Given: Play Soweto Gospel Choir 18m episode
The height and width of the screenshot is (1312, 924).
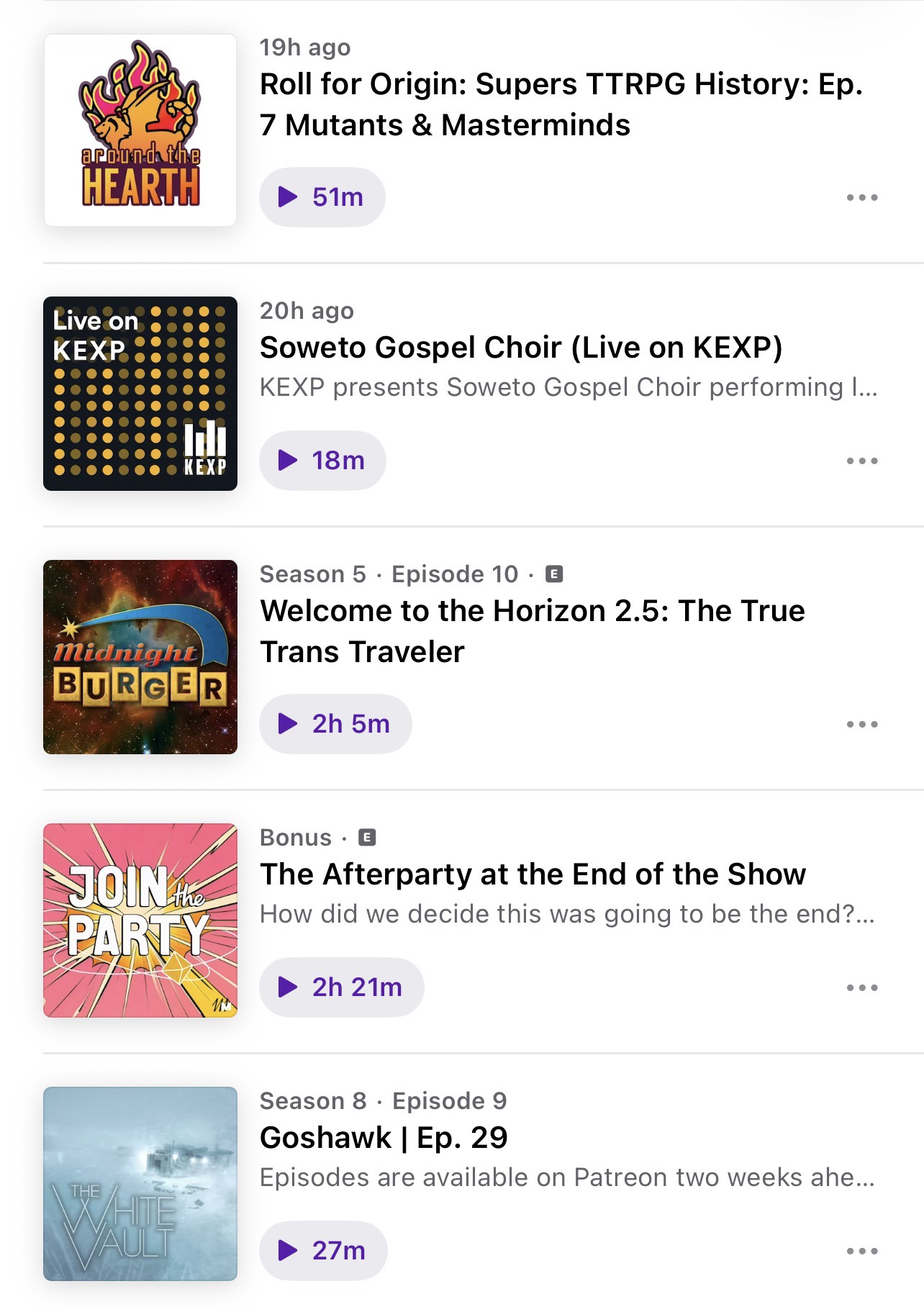Looking at the screenshot, I should coord(322,461).
